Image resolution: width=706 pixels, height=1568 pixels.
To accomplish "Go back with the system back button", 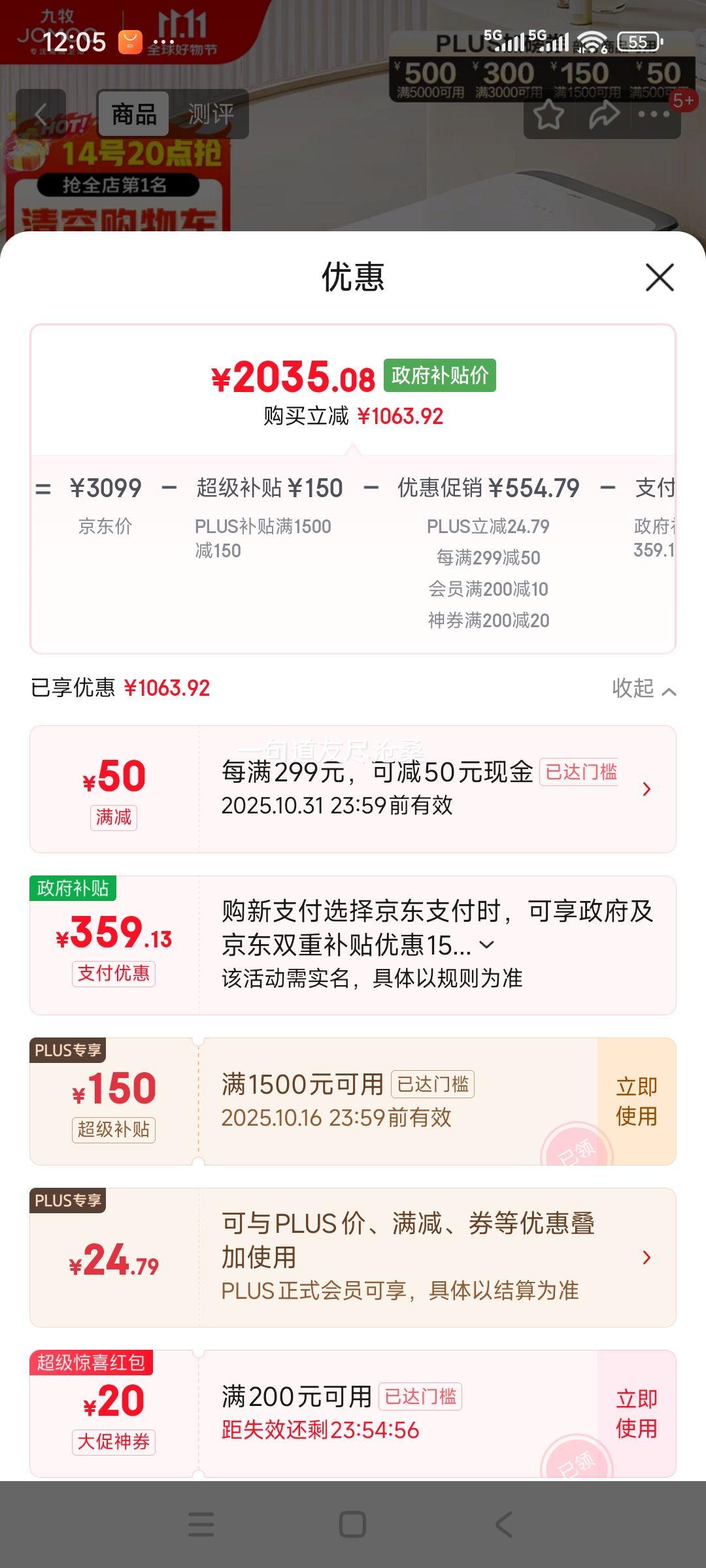I will tap(503, 1525).
